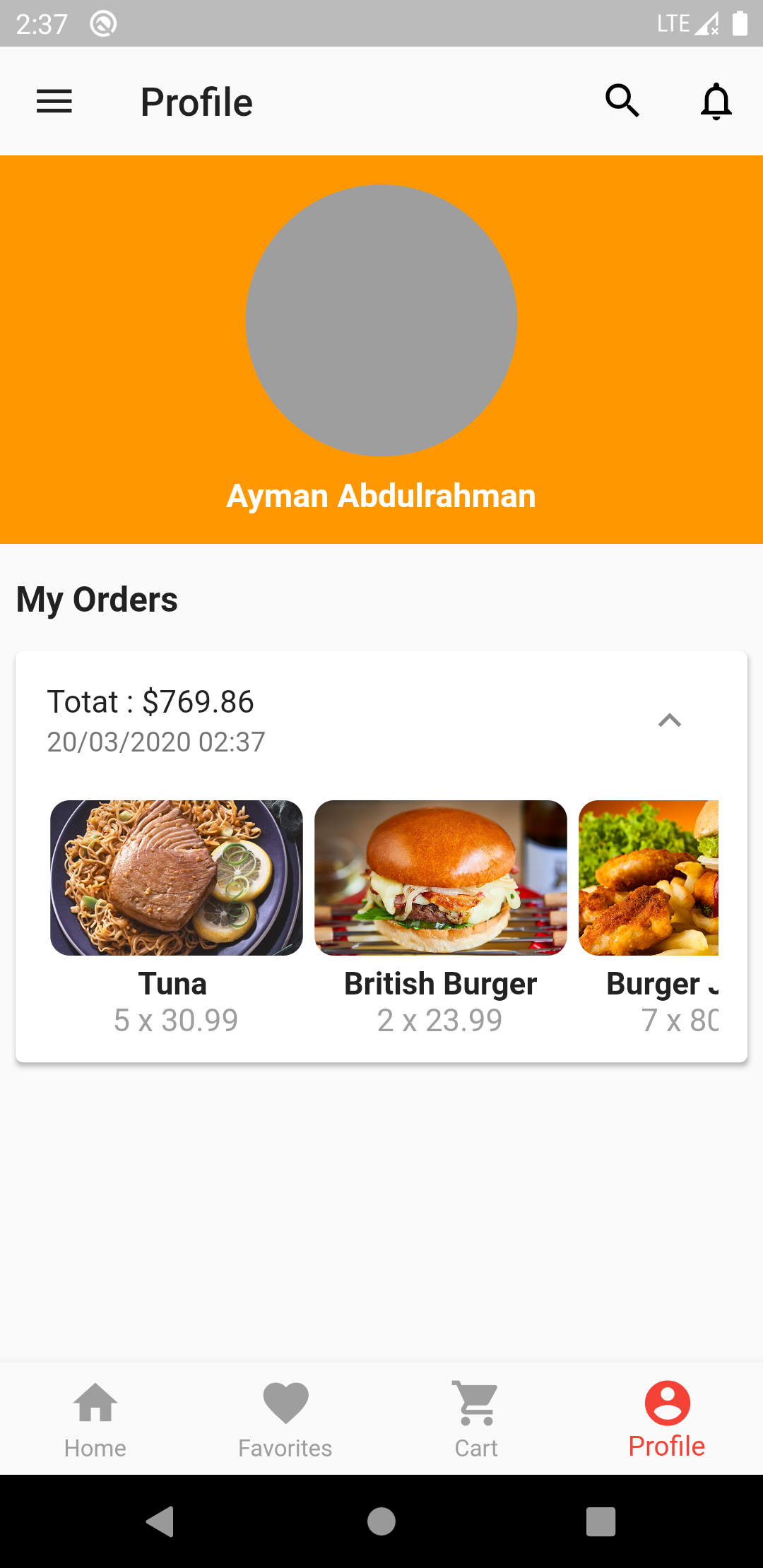Open notifications via the bell icon
763x1568 pixels.
point(716,101)
